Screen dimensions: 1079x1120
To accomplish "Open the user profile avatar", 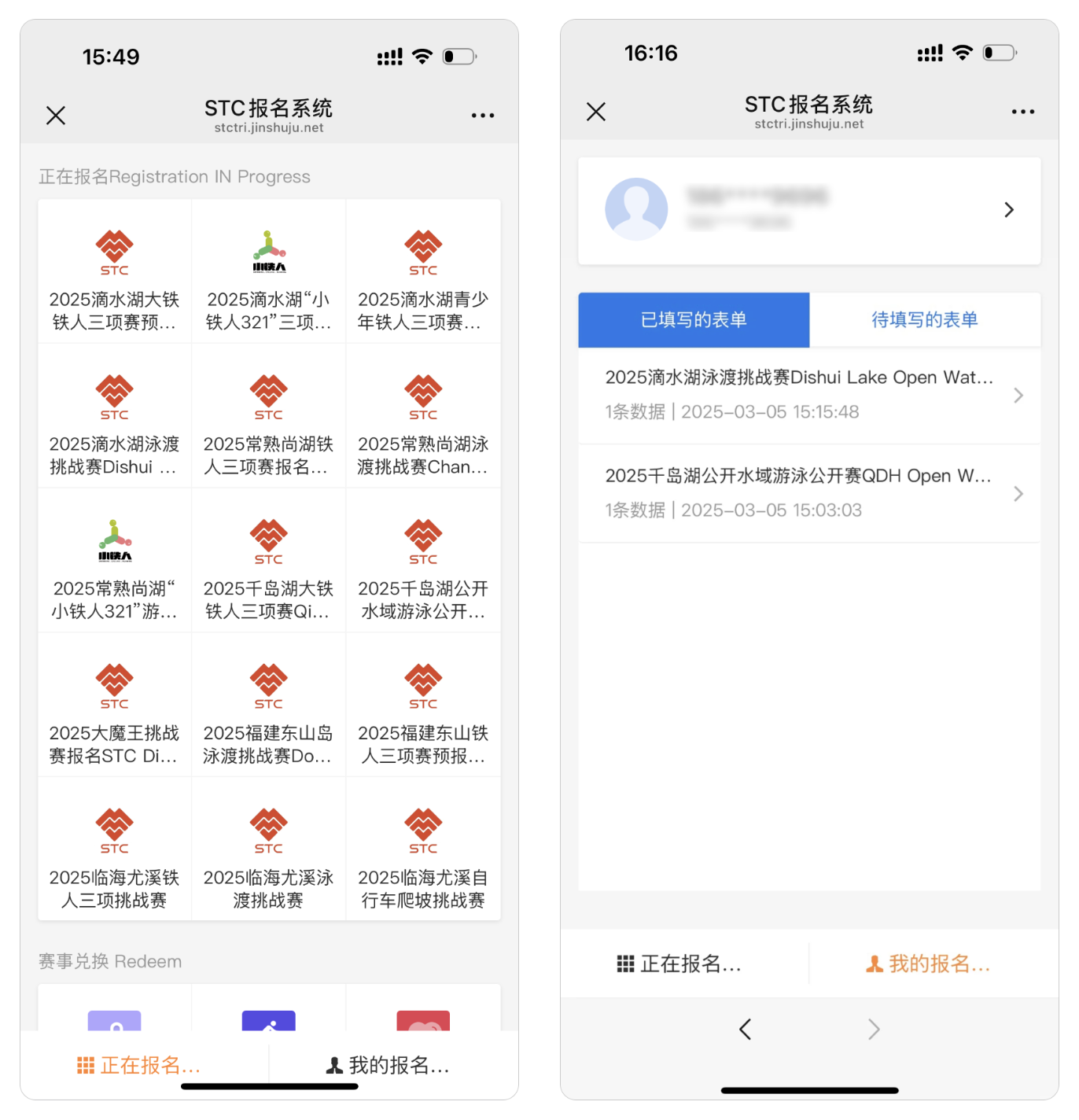I will (637, 209).
